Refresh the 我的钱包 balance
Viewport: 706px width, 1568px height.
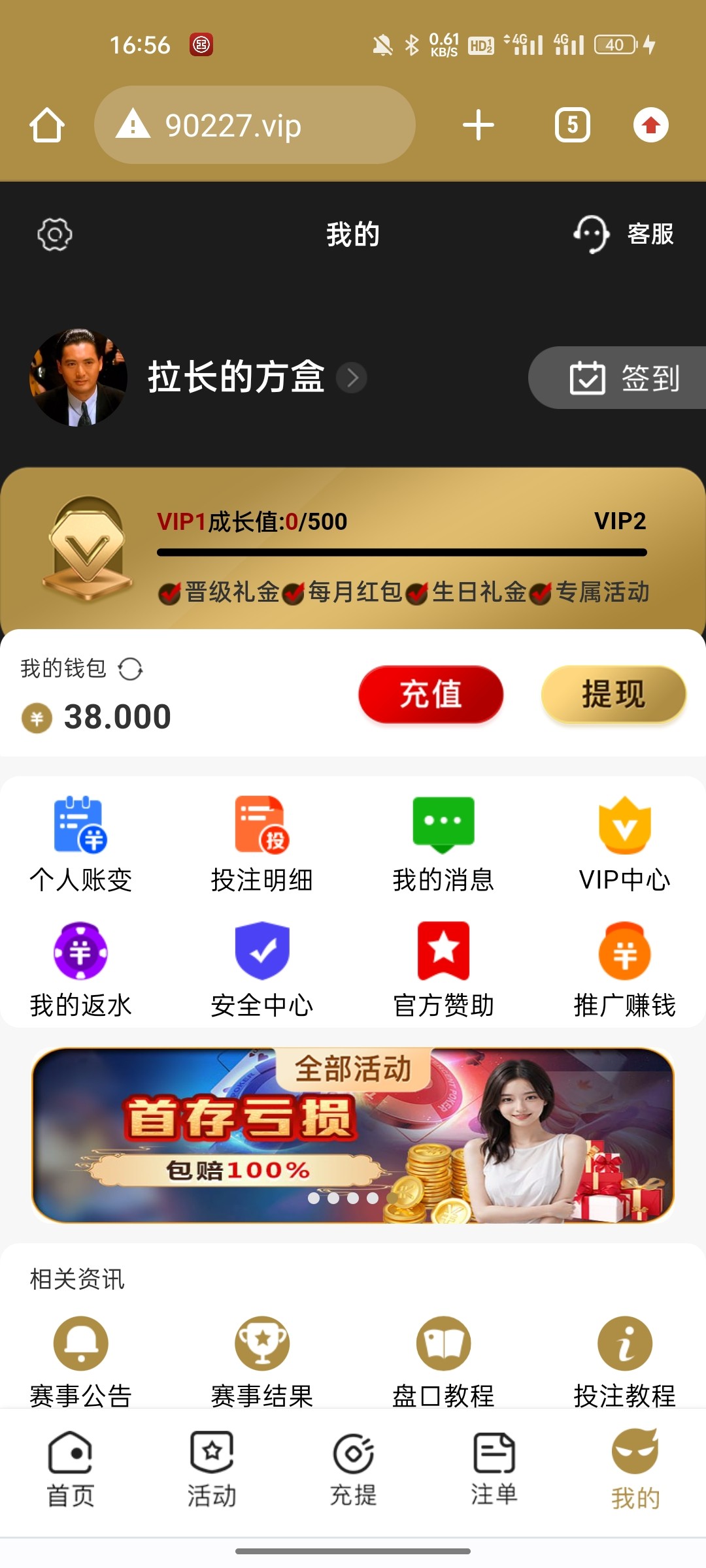pos(130,669)
